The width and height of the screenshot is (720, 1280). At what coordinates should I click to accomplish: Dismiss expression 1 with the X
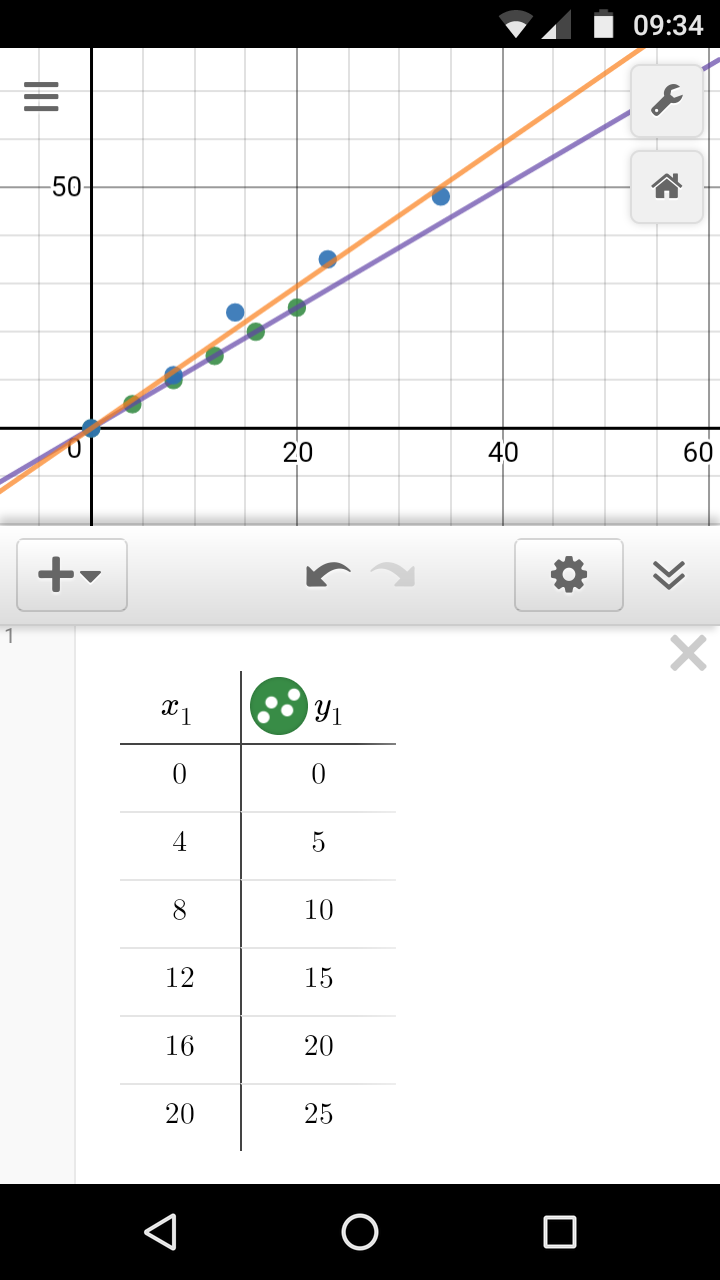pyautogui.click(x=687, y=652)
